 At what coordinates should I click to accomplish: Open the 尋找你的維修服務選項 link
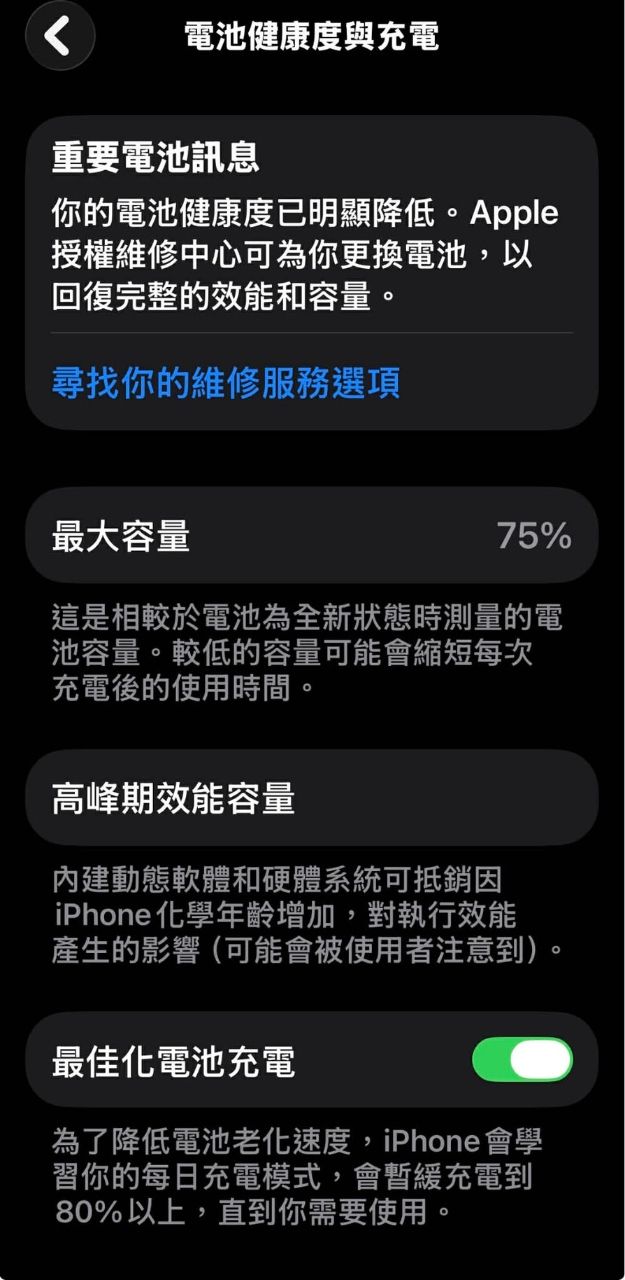coord(226,382)
